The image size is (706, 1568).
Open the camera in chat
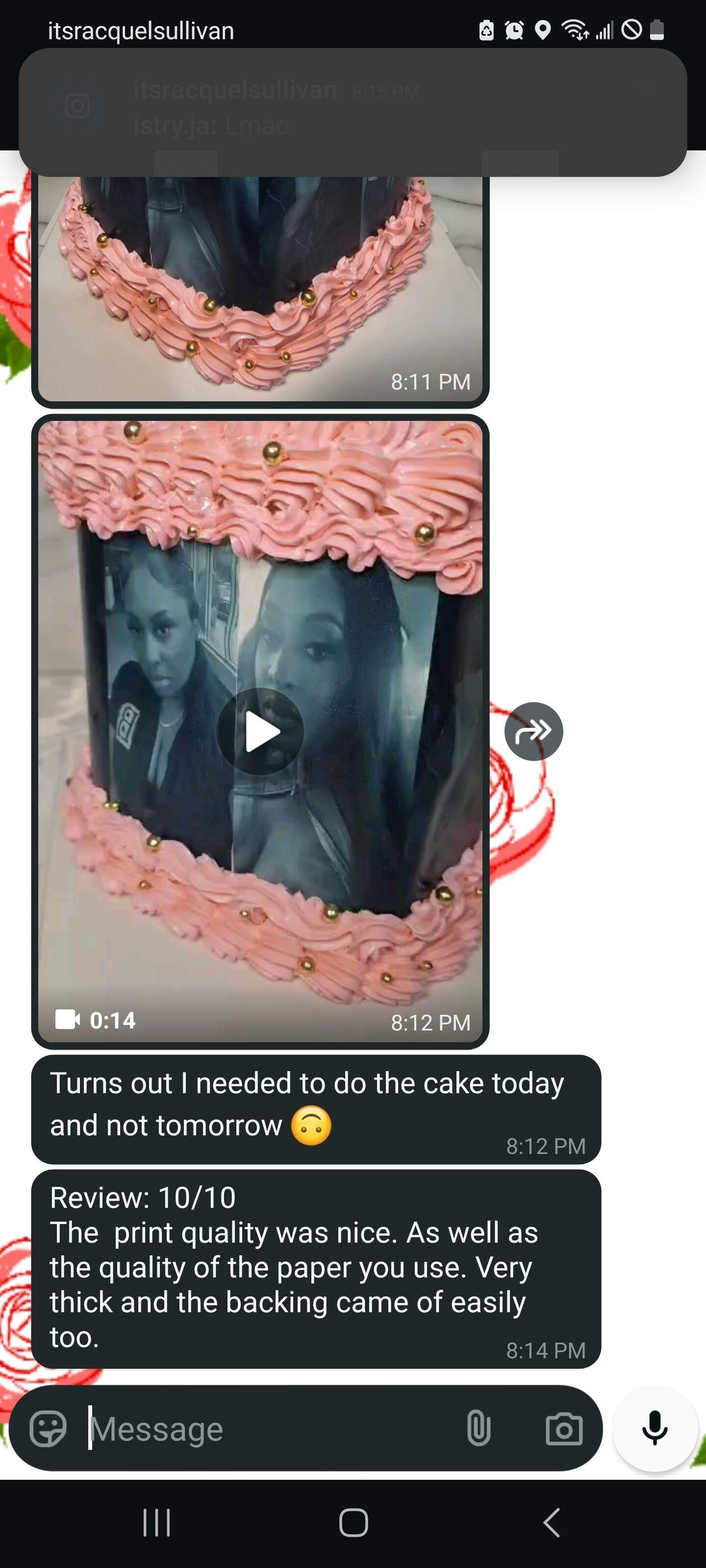tap(564, 1429)
